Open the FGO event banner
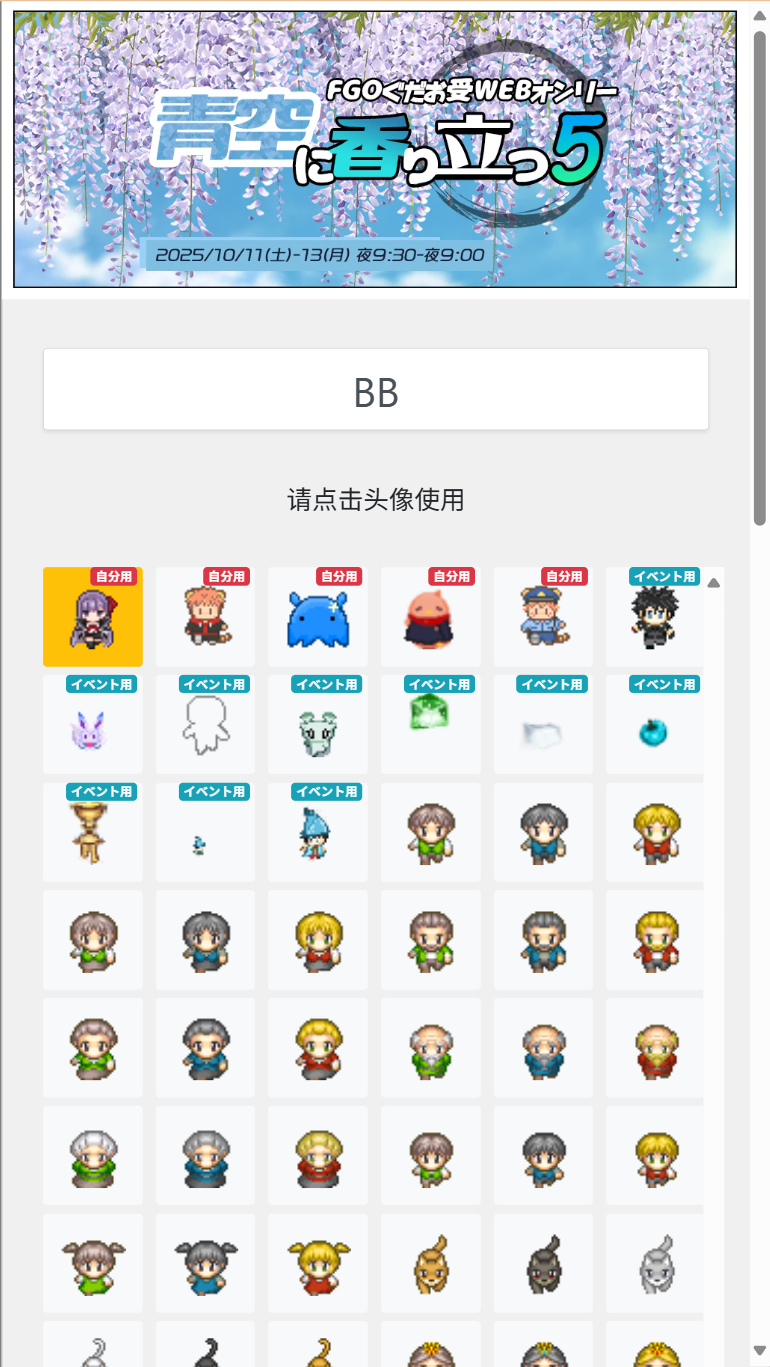This screenshot has height=1367, width=770. [x=375, y=150]
